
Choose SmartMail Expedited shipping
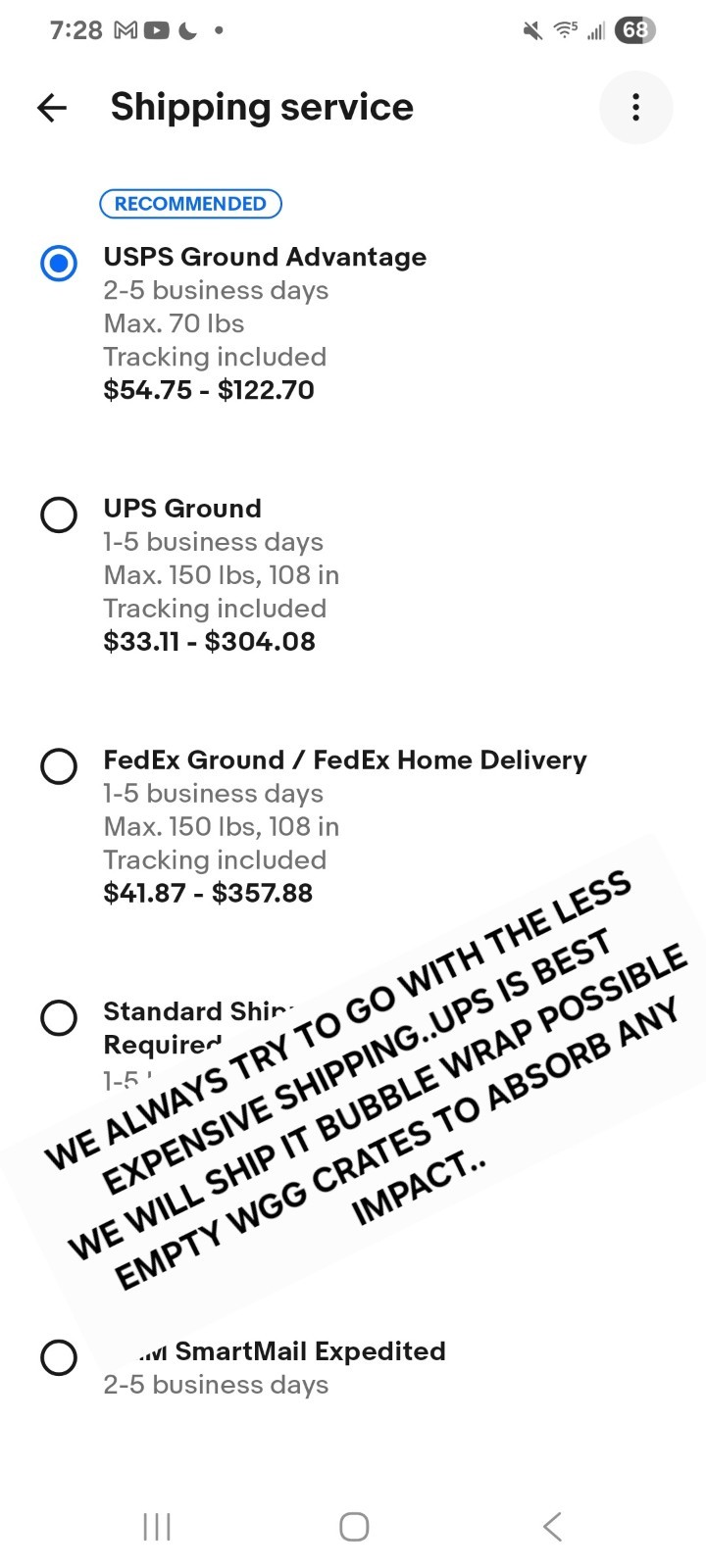59,1358
